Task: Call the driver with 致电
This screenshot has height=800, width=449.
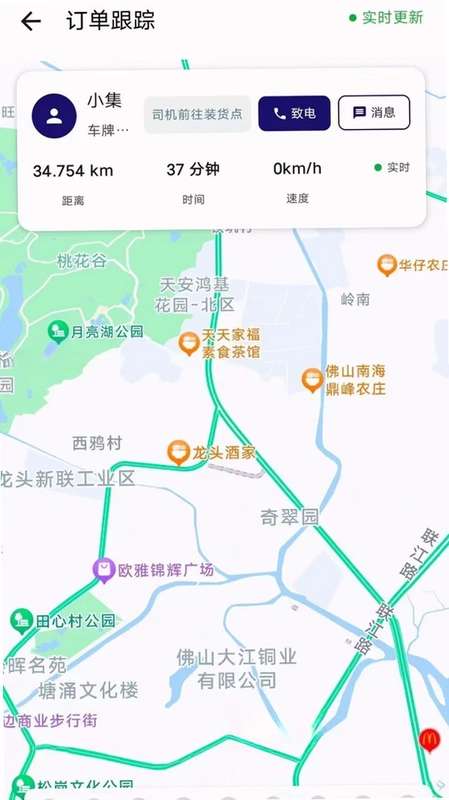Action: 294,113
